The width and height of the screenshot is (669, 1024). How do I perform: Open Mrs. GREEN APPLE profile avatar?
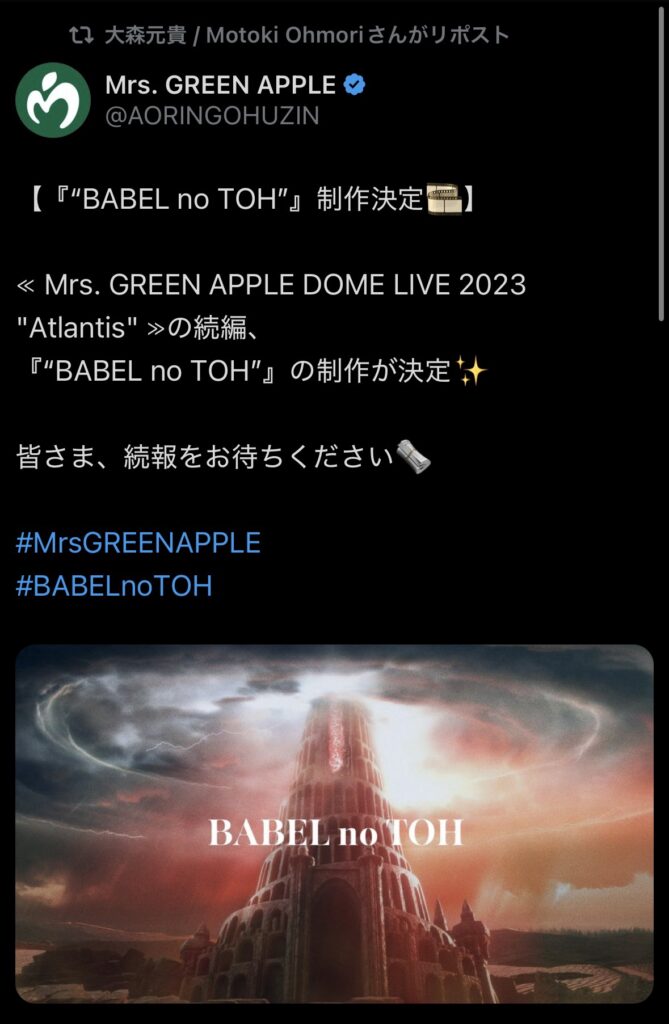tap(53, 100)
